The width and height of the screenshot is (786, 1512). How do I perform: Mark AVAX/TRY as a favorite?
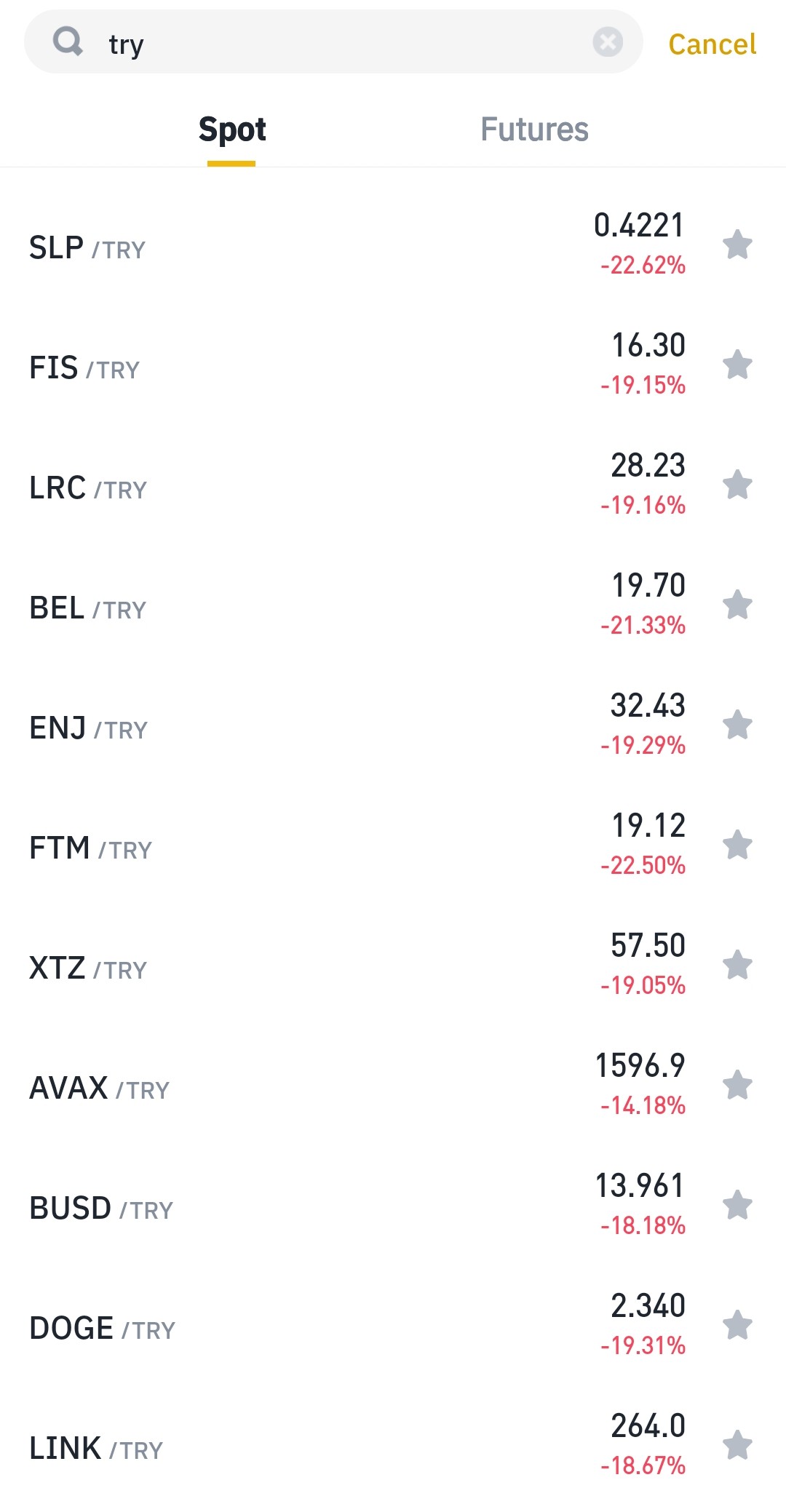click(x=737, y=1085)
